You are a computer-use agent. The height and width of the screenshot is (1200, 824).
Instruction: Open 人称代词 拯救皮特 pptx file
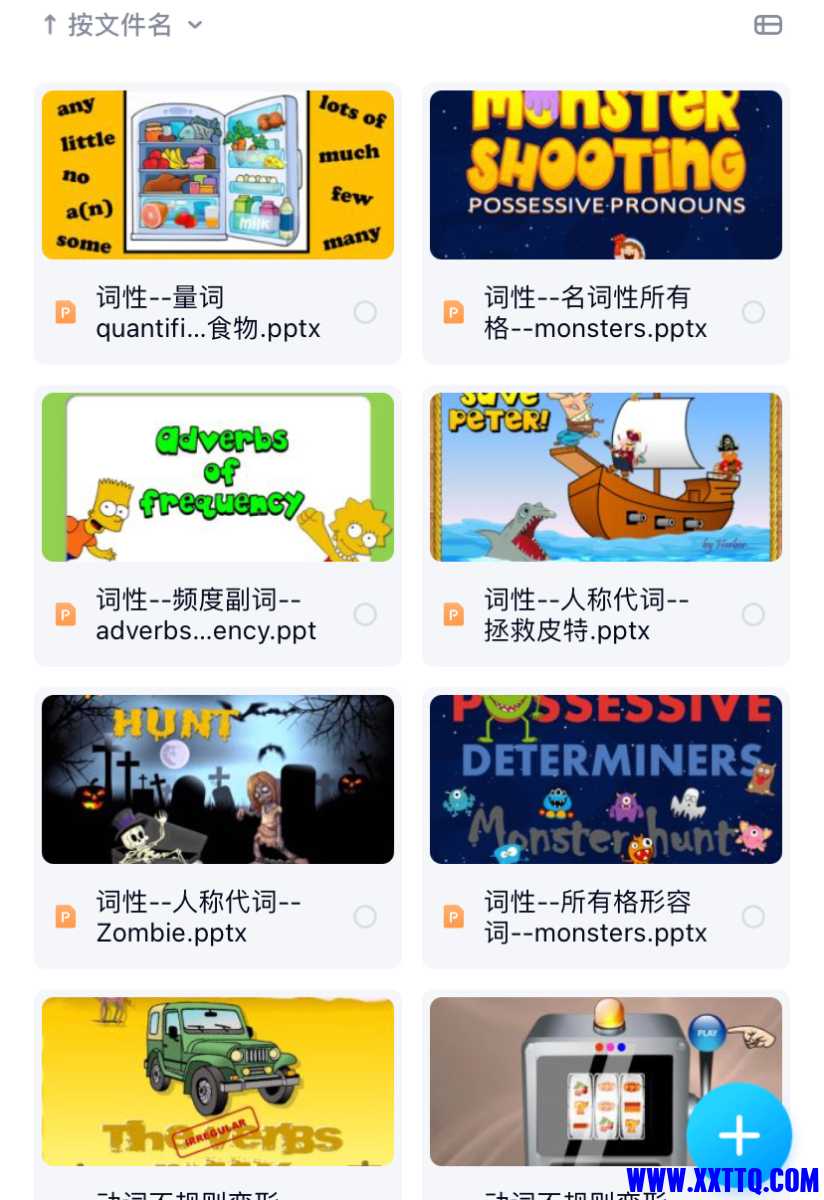coord(605,478)
